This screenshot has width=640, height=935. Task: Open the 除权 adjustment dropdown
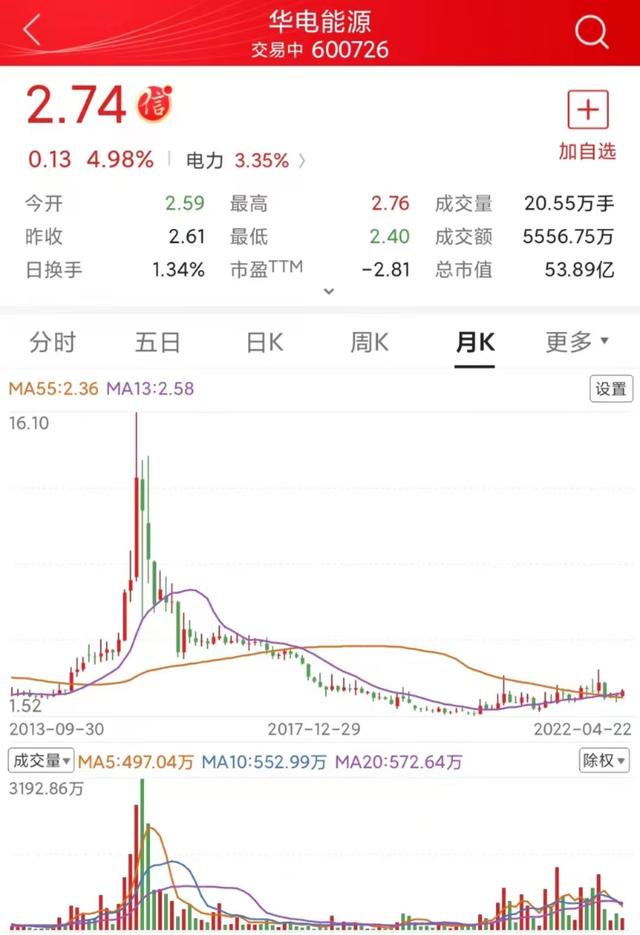[604, 761]
